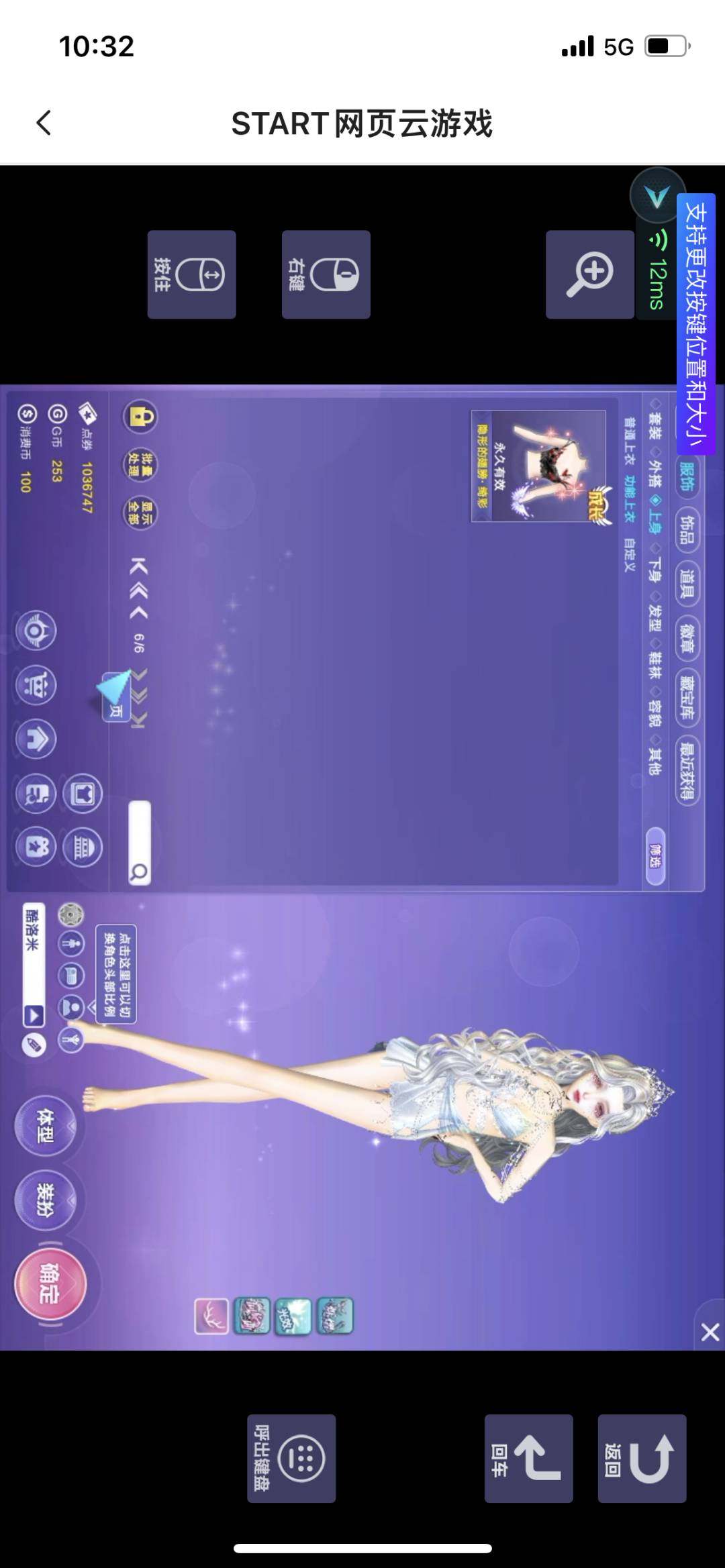
Task: Switch to the 徽章 badges tab
Action: 687,639
